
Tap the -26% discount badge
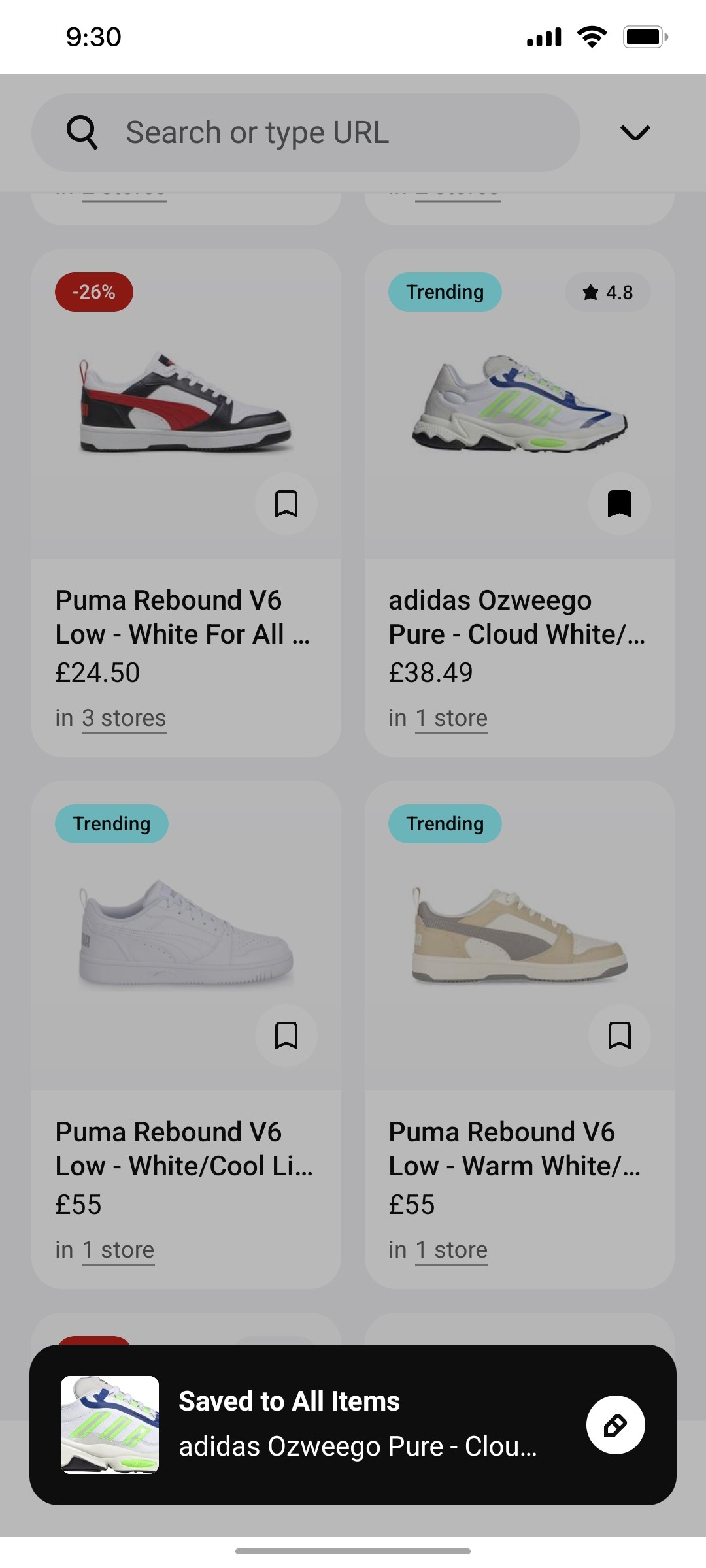point(93,292)
